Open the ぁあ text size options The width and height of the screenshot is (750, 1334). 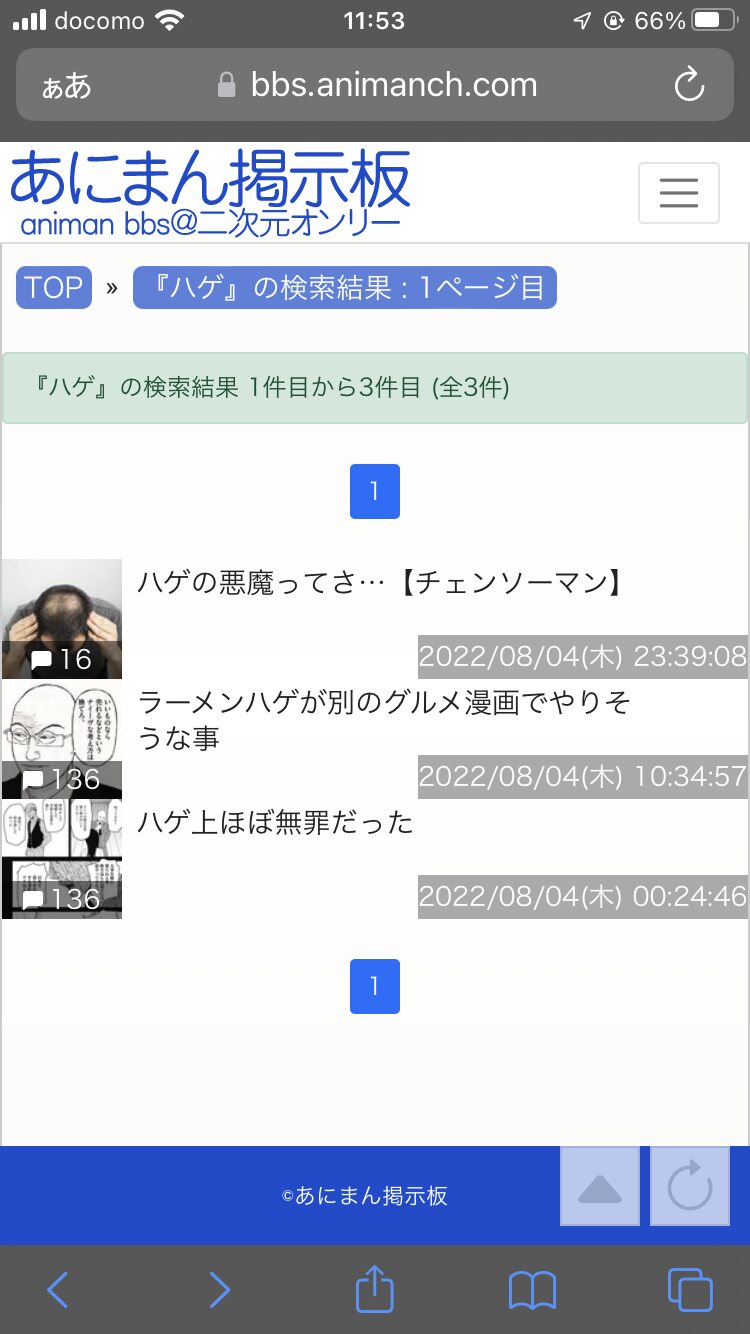coord(66,86)
